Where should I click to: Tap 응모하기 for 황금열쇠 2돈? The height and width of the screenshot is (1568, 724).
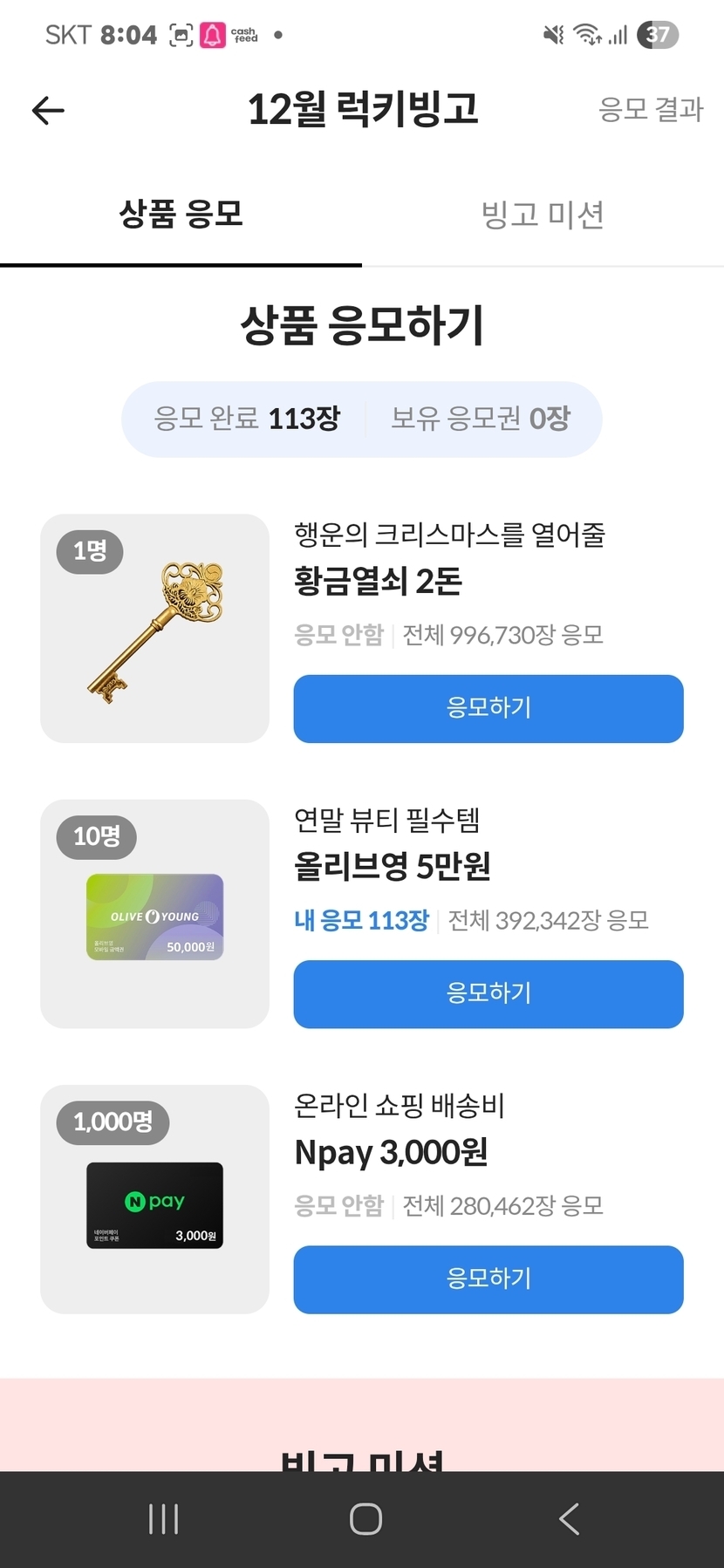tap(488, 708)
